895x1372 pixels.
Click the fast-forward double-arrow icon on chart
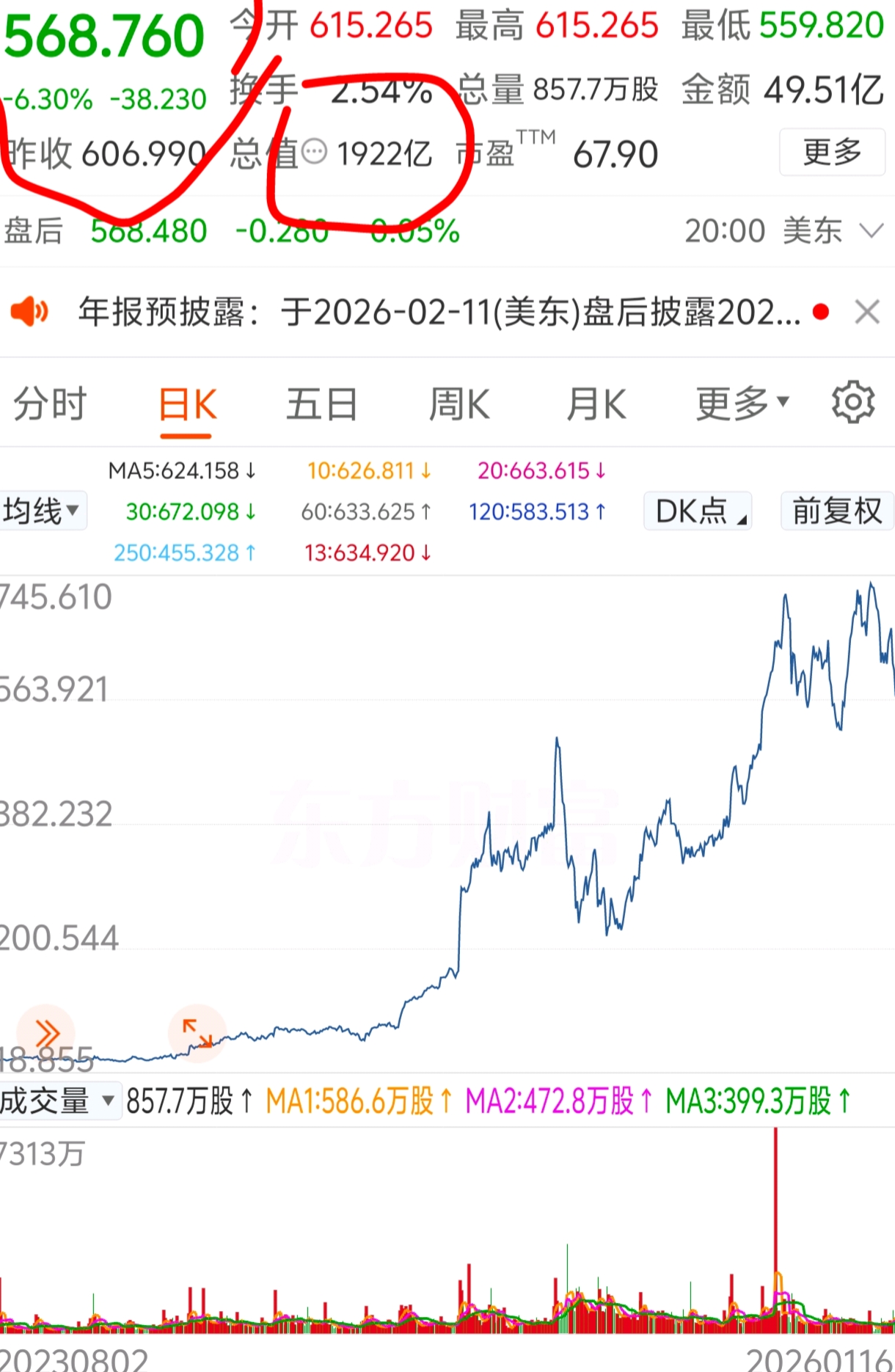[48, 1032]
